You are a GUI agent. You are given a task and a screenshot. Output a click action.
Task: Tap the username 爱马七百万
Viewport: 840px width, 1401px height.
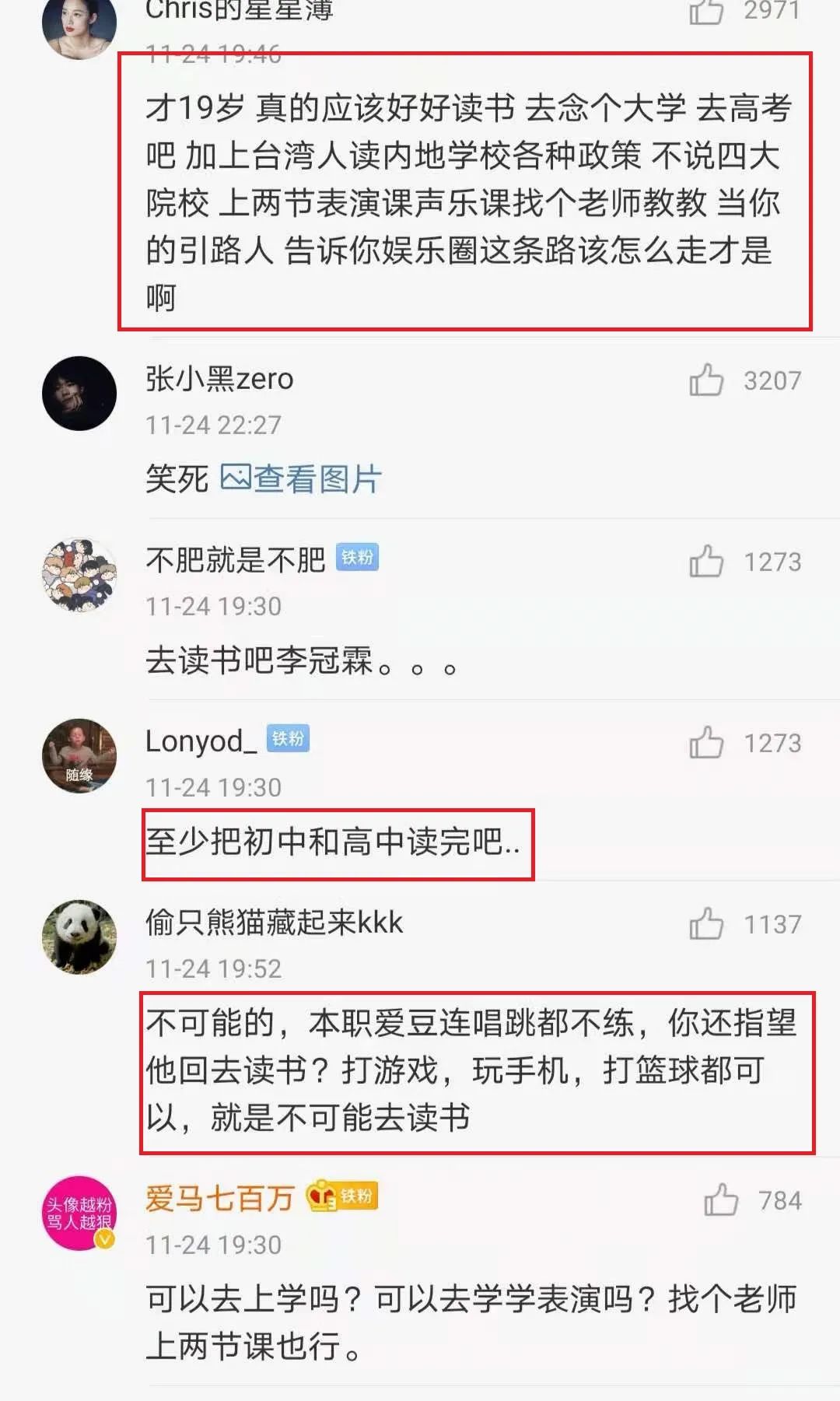219,1198
